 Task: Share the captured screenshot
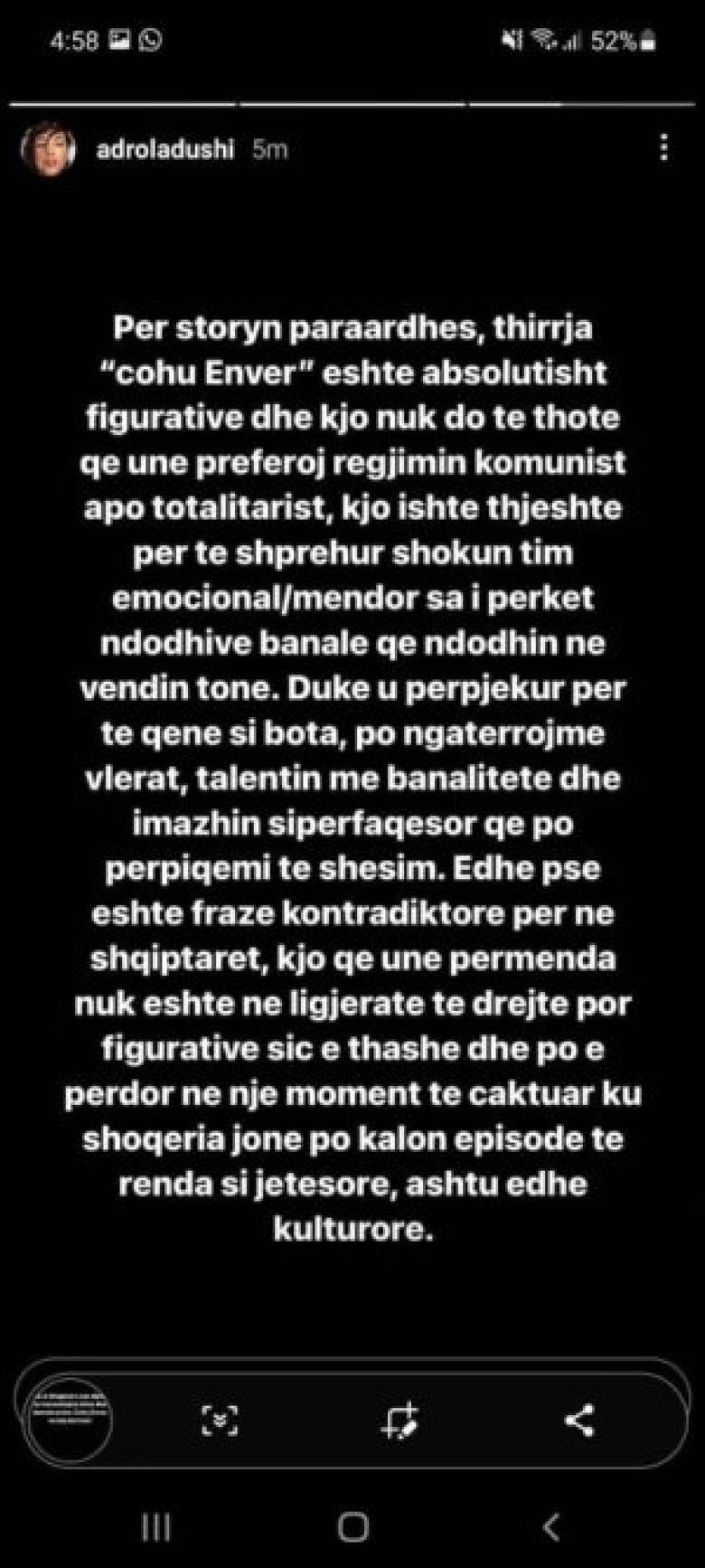pos(578,1420)
